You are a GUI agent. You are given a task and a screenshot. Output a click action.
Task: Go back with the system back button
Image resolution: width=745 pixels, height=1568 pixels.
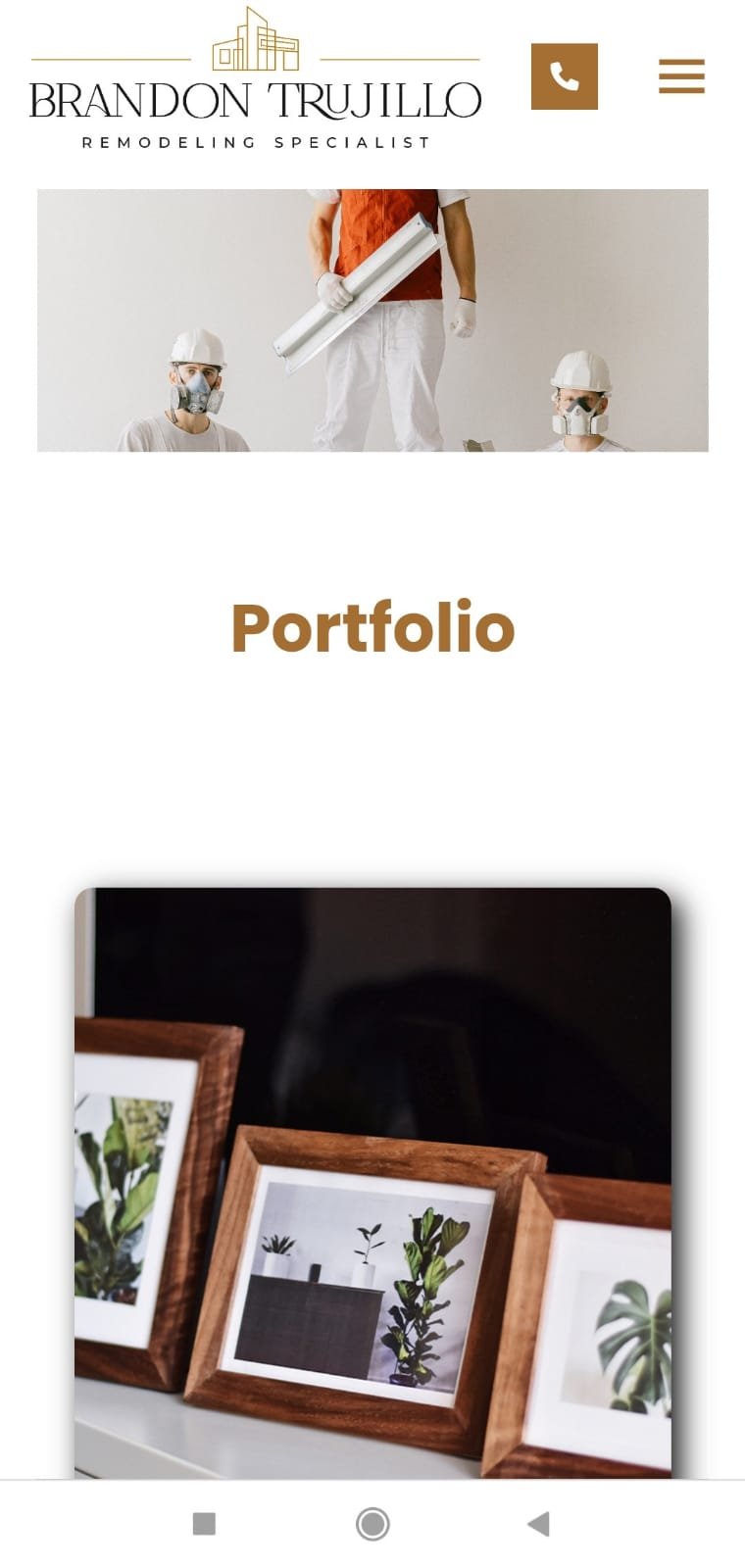coord(538,1523)
